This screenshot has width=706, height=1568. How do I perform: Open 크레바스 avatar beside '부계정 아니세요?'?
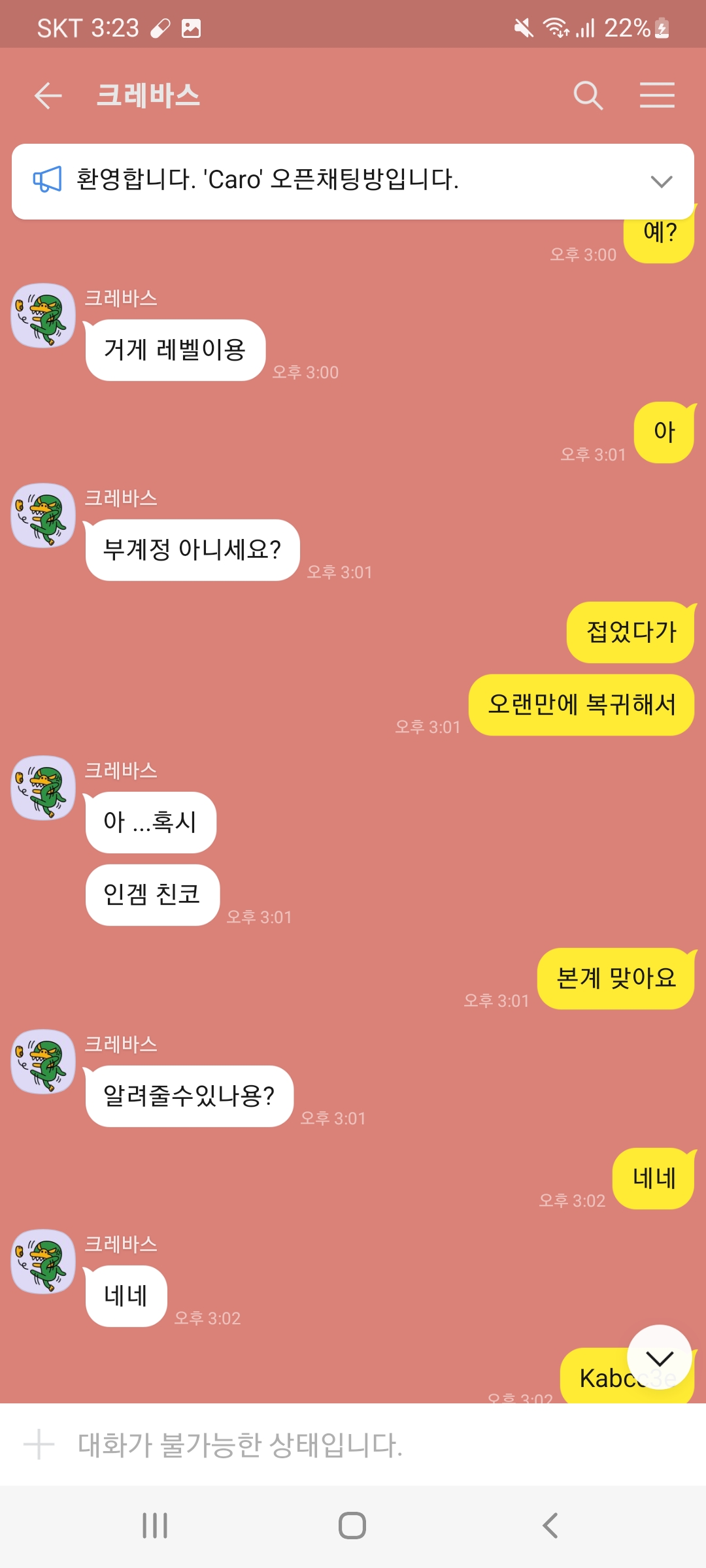point(44,515)
